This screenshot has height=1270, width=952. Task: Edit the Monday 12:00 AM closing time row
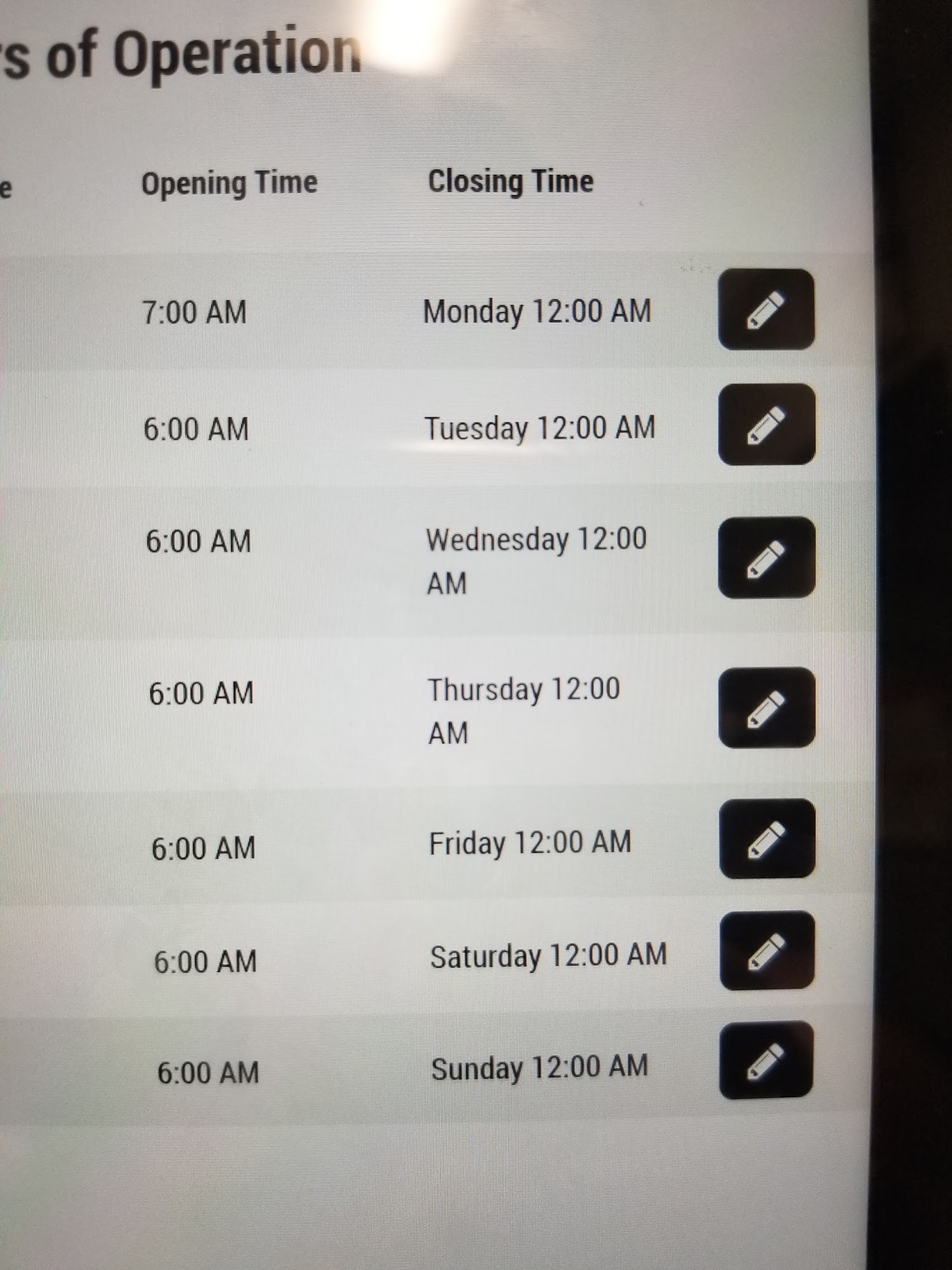766,309
